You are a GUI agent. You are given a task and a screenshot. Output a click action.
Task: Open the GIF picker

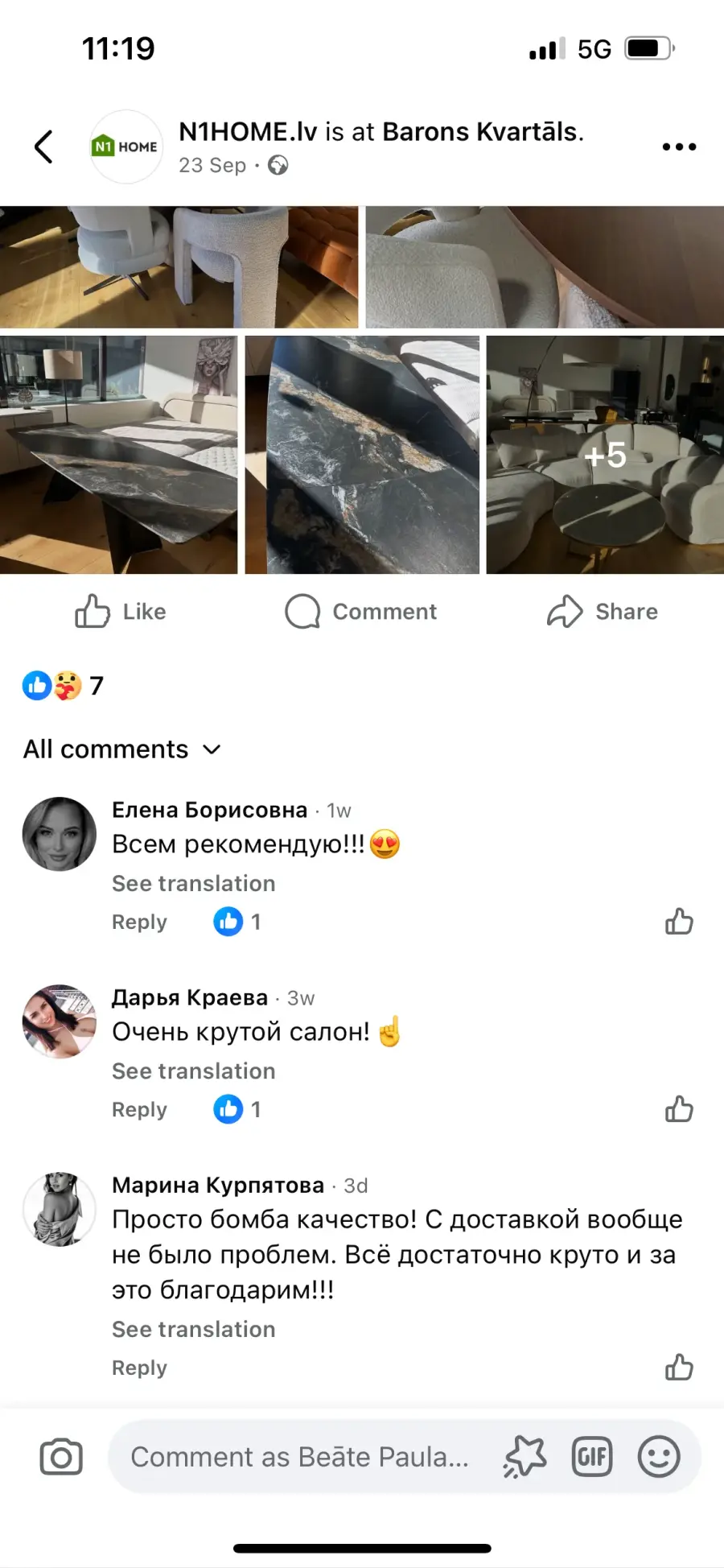click(x=592, y=1457)
